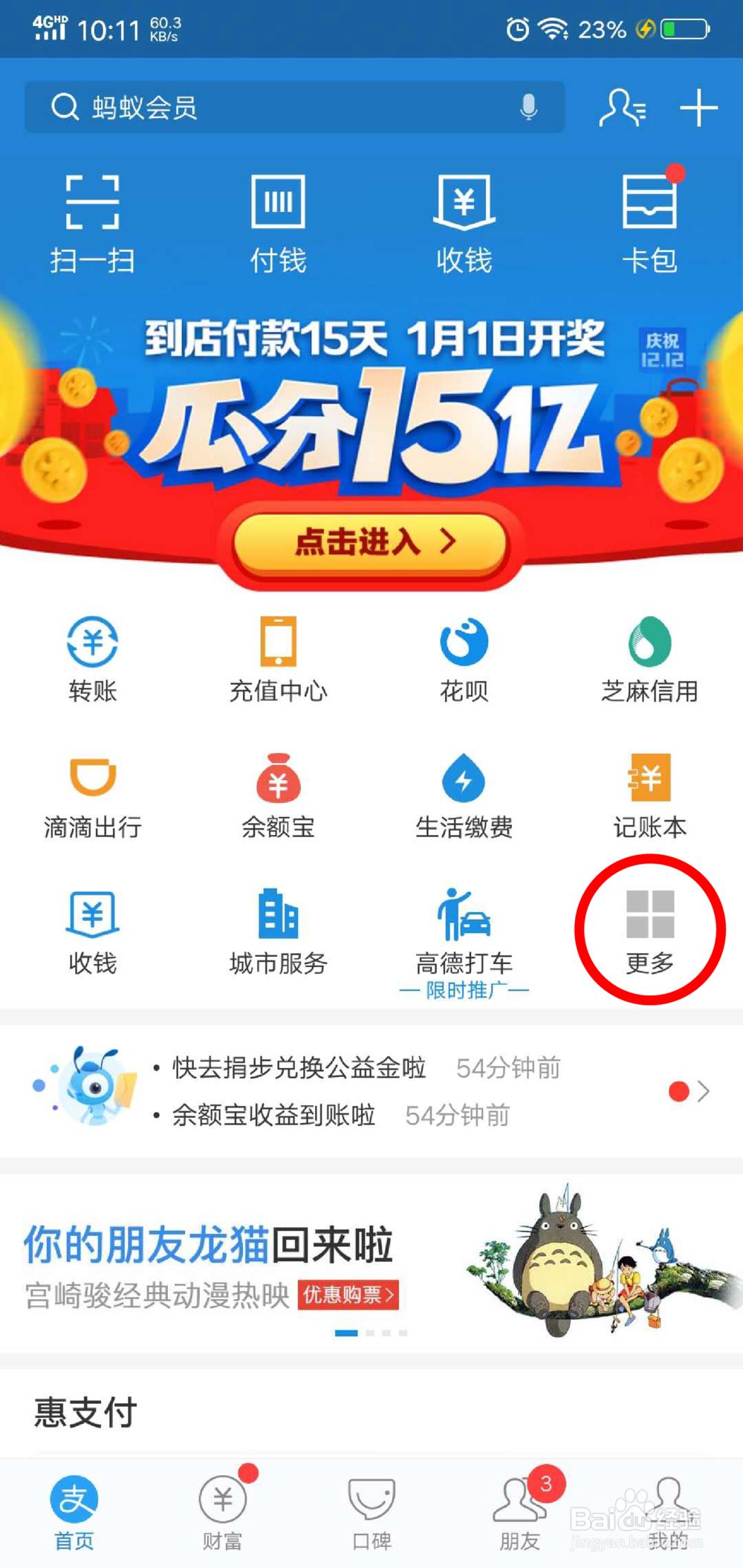Open the 优惠购票 discount ticket link
Viewport: 743px width, 1568px height.
[348, 1295]
